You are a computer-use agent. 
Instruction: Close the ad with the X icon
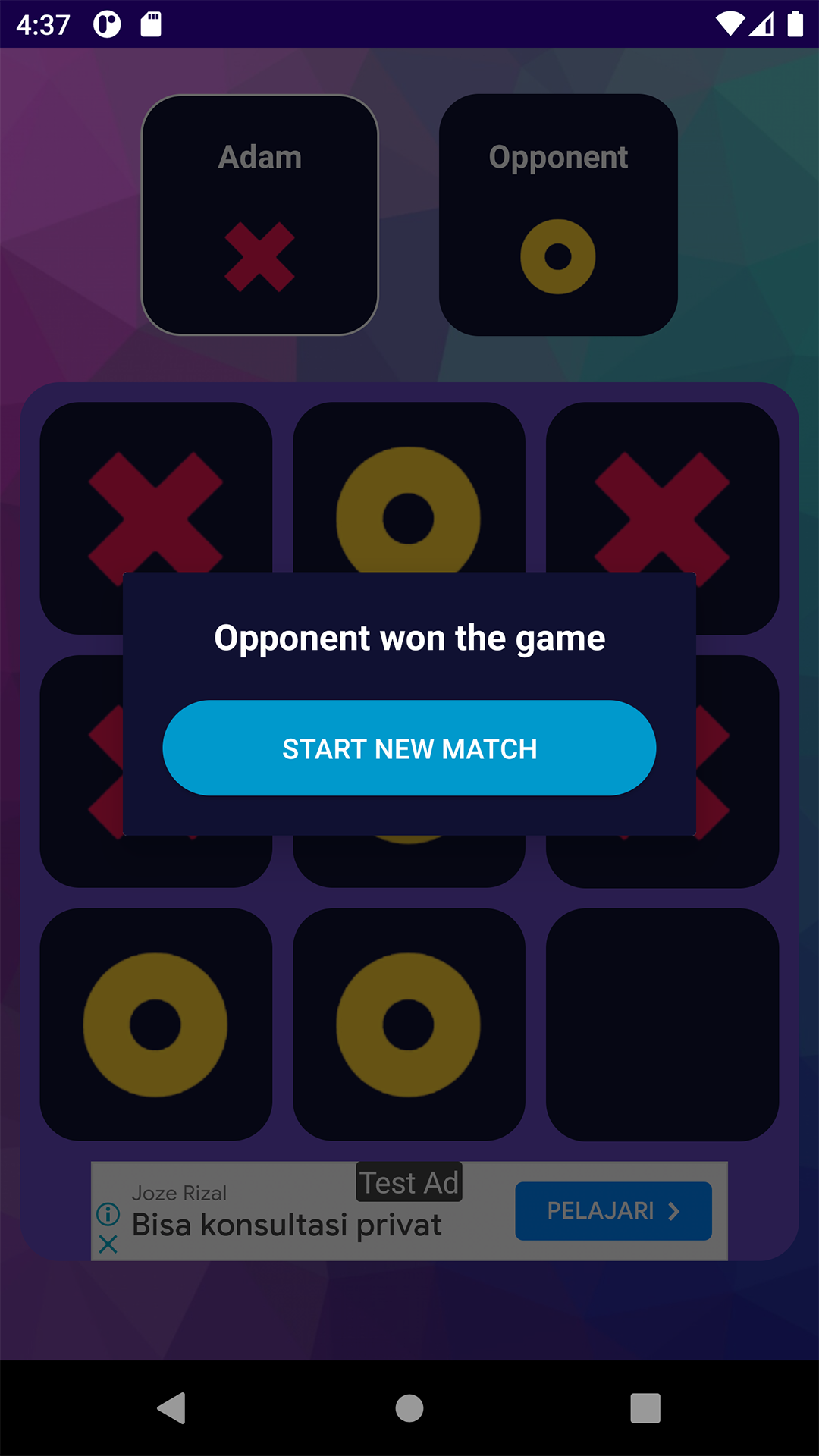click(108, 1244)
